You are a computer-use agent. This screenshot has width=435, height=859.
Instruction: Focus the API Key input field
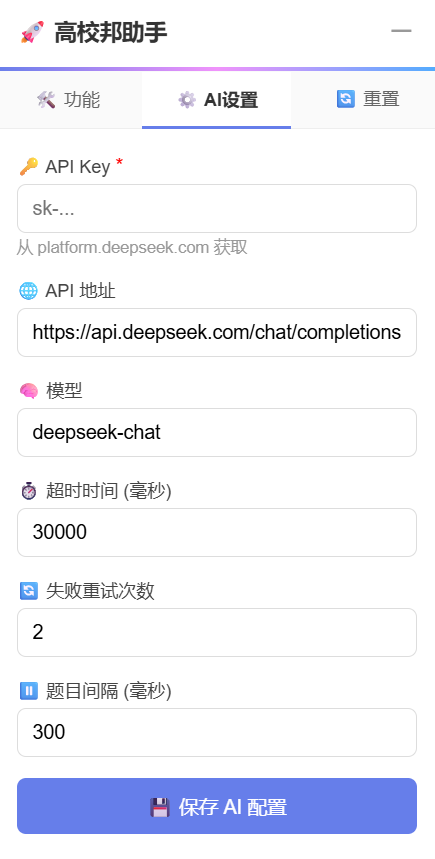pyautogui.click(x=217, y=208)
